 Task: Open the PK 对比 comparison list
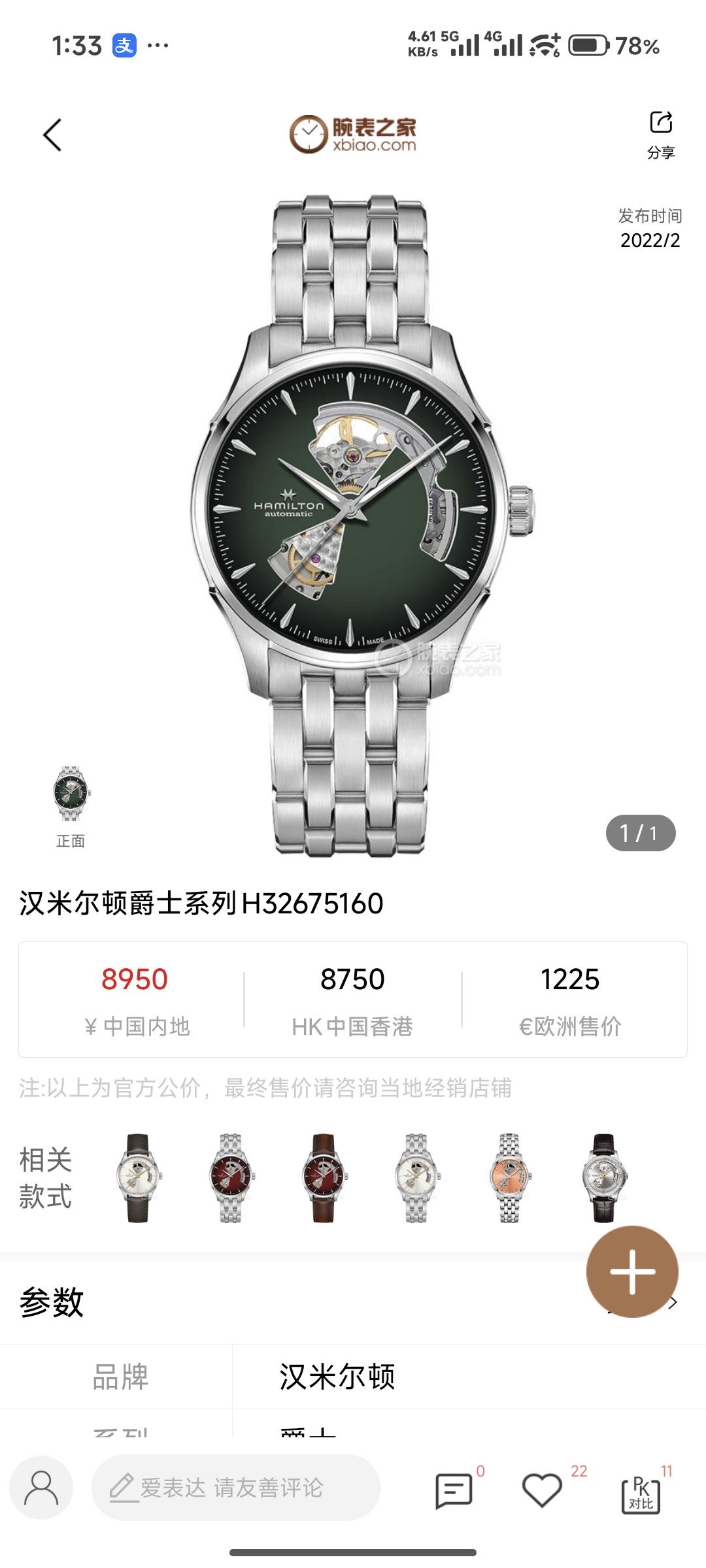point(641,1493)
